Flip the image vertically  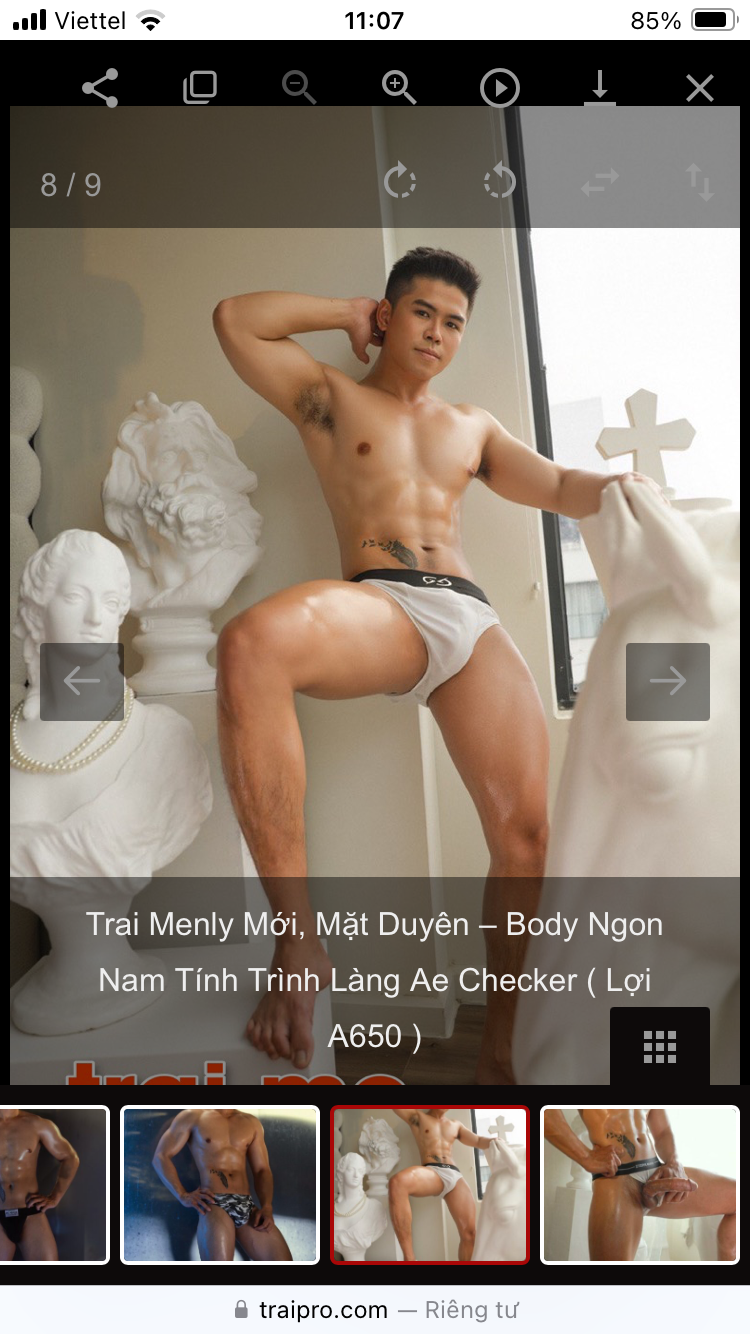(699, 182)
